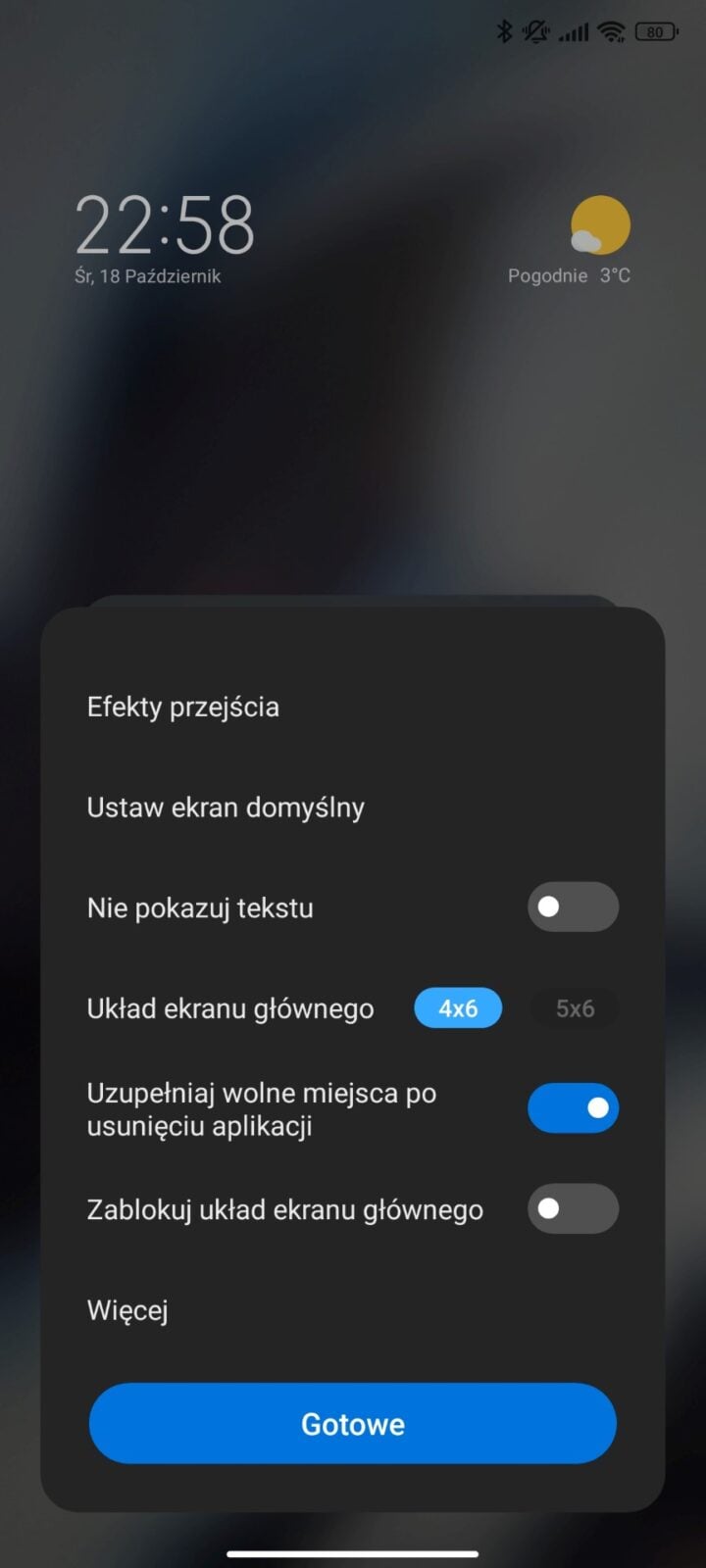Disable Uzupełniaj wolne miejsca po usunięciu aplikacji
This screenshot has height=1568, width=706.
coord(573,1108)
